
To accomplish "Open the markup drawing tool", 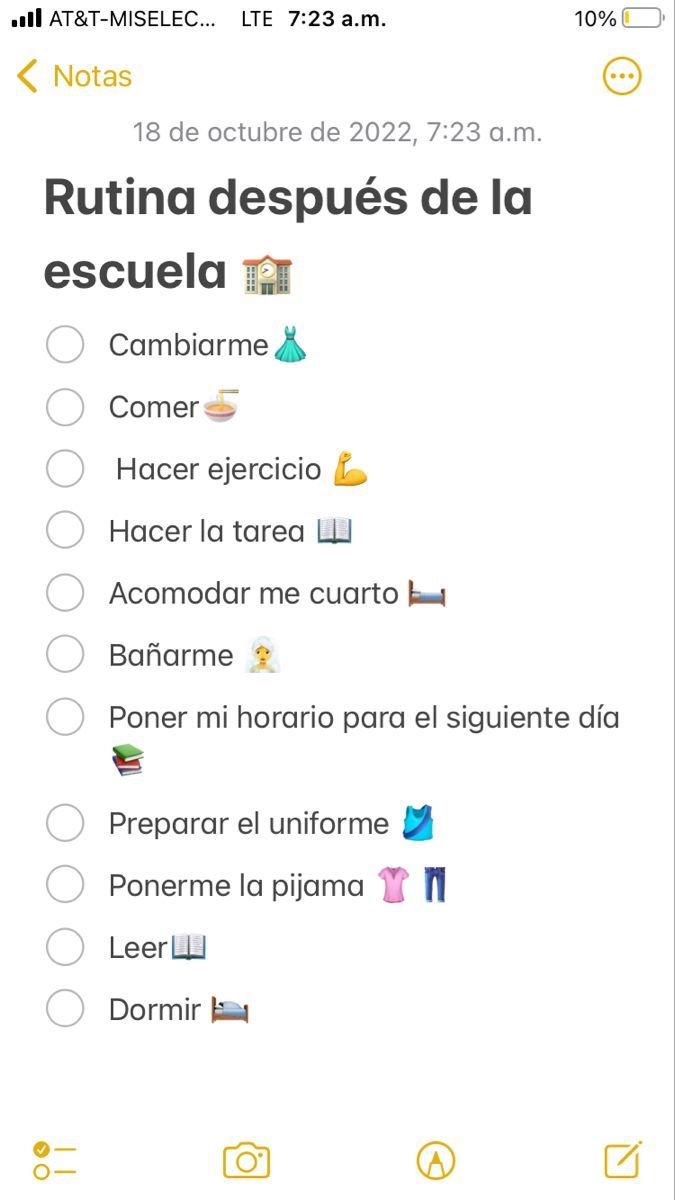I will (x=436, y=1160).
